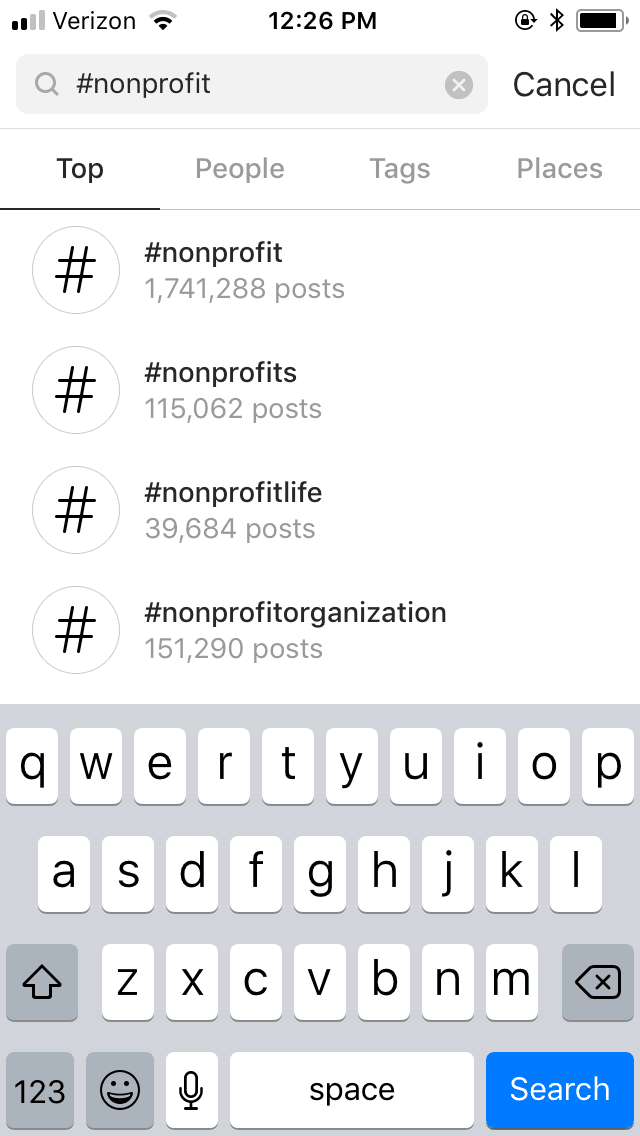Switch to the Places tab
Screen dimensions: 640x1136
[560, 169]
